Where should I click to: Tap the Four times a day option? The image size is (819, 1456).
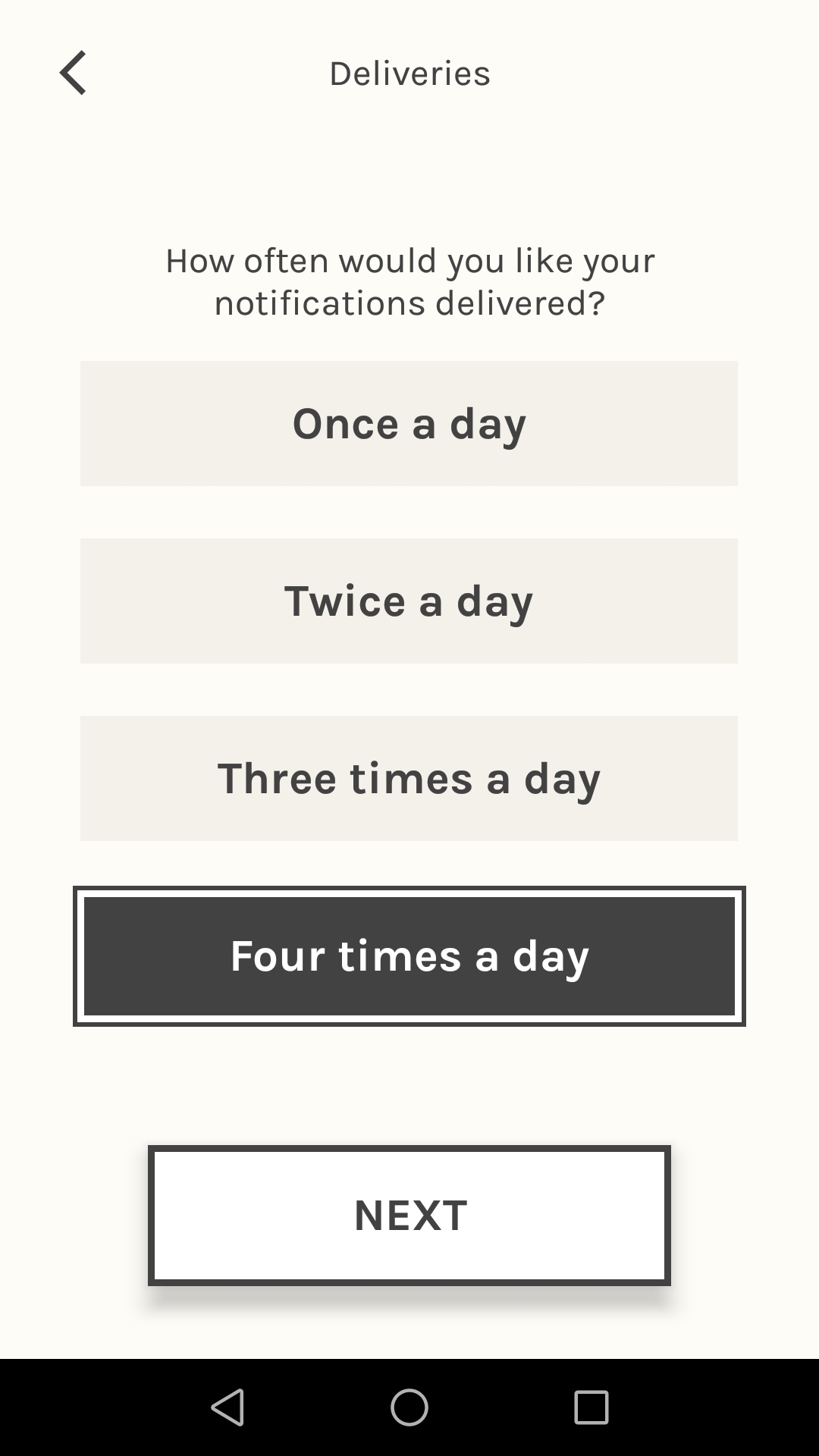(x=409, y=956)
